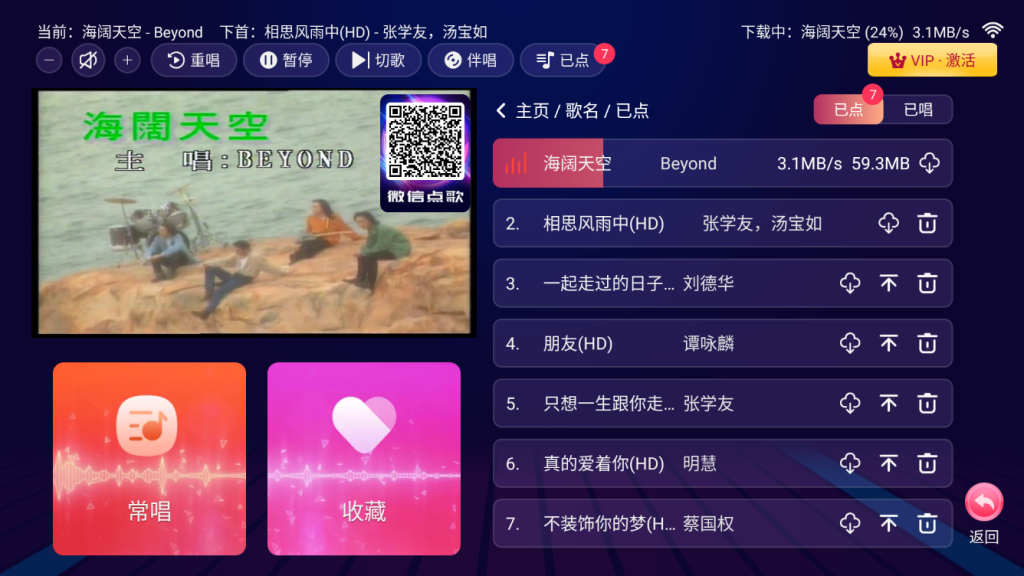The height and width of the screenshot is (576, 1024).
Task: Raise the volume with plus button
Action: tap(127, 60)
